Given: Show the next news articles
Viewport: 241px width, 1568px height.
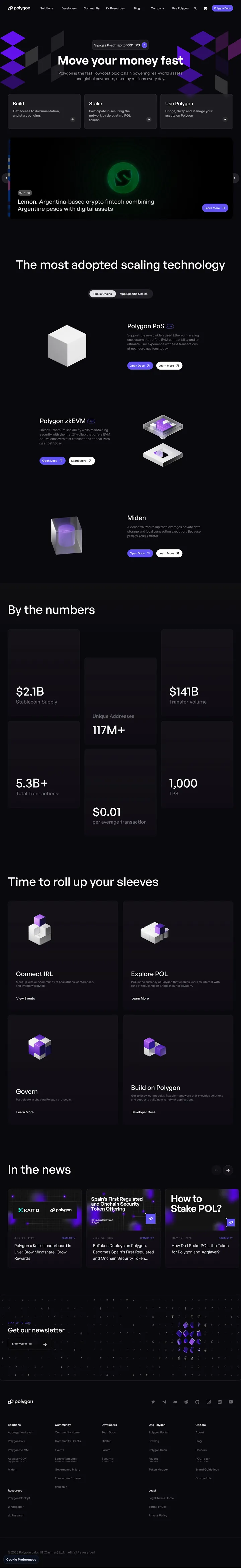Looking at the screenshot, I should pos(228,1170).
